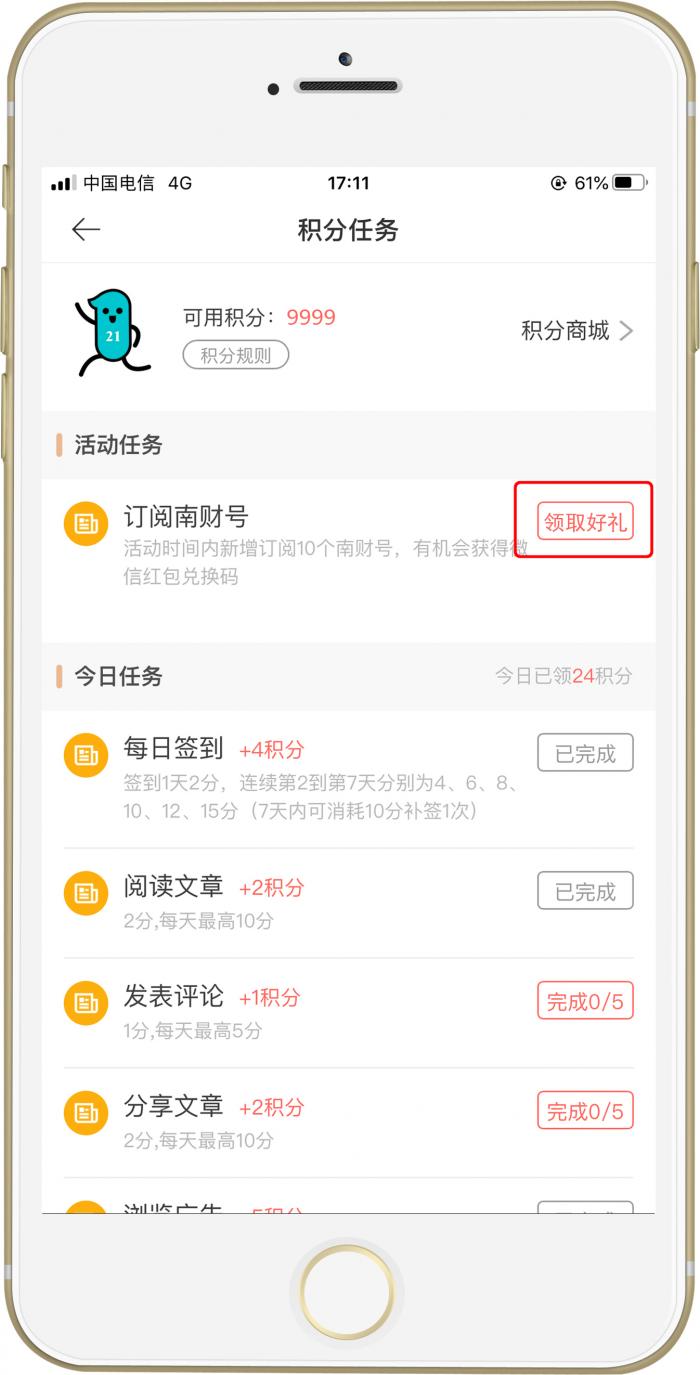View the 积分规则 points rules

[235, 355]
